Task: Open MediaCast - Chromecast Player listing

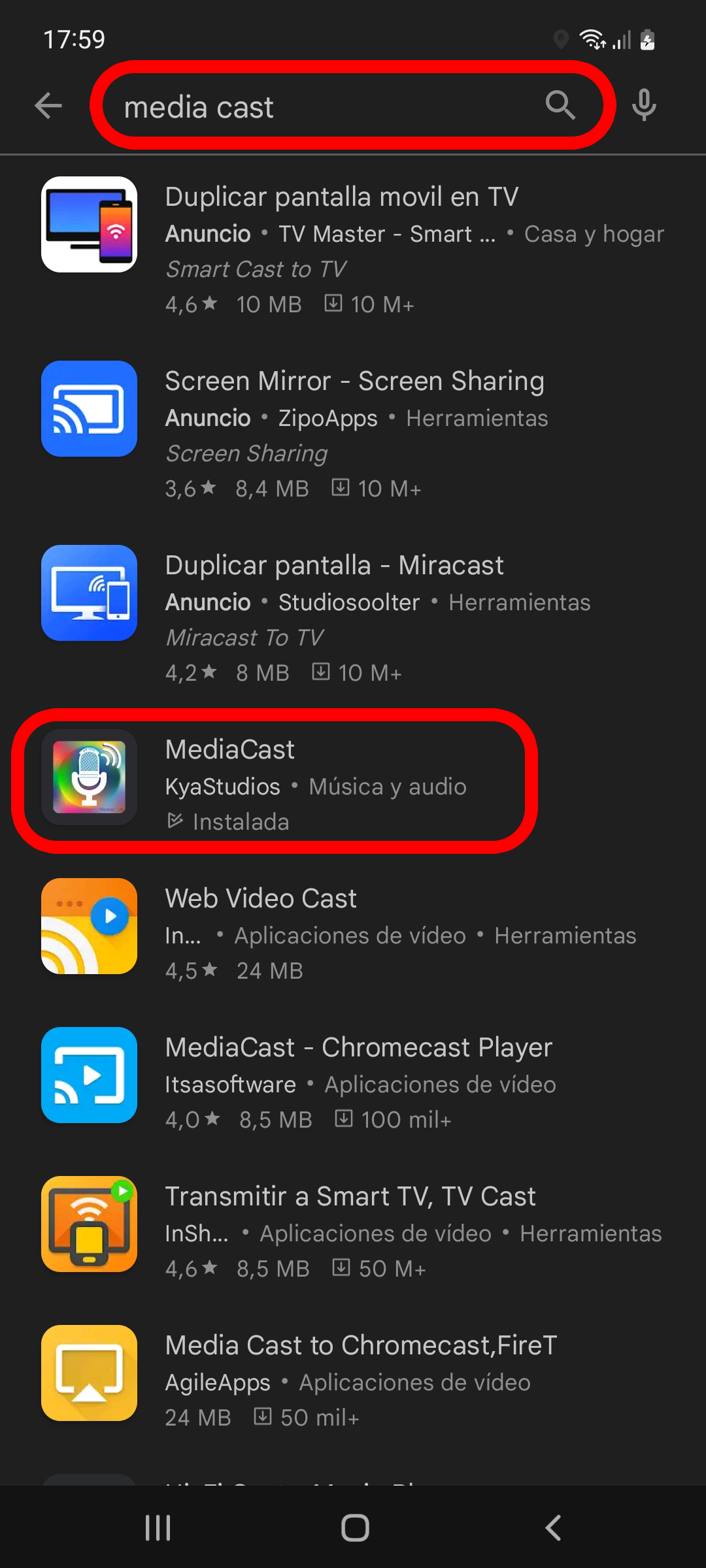Action: [353, 1082]
